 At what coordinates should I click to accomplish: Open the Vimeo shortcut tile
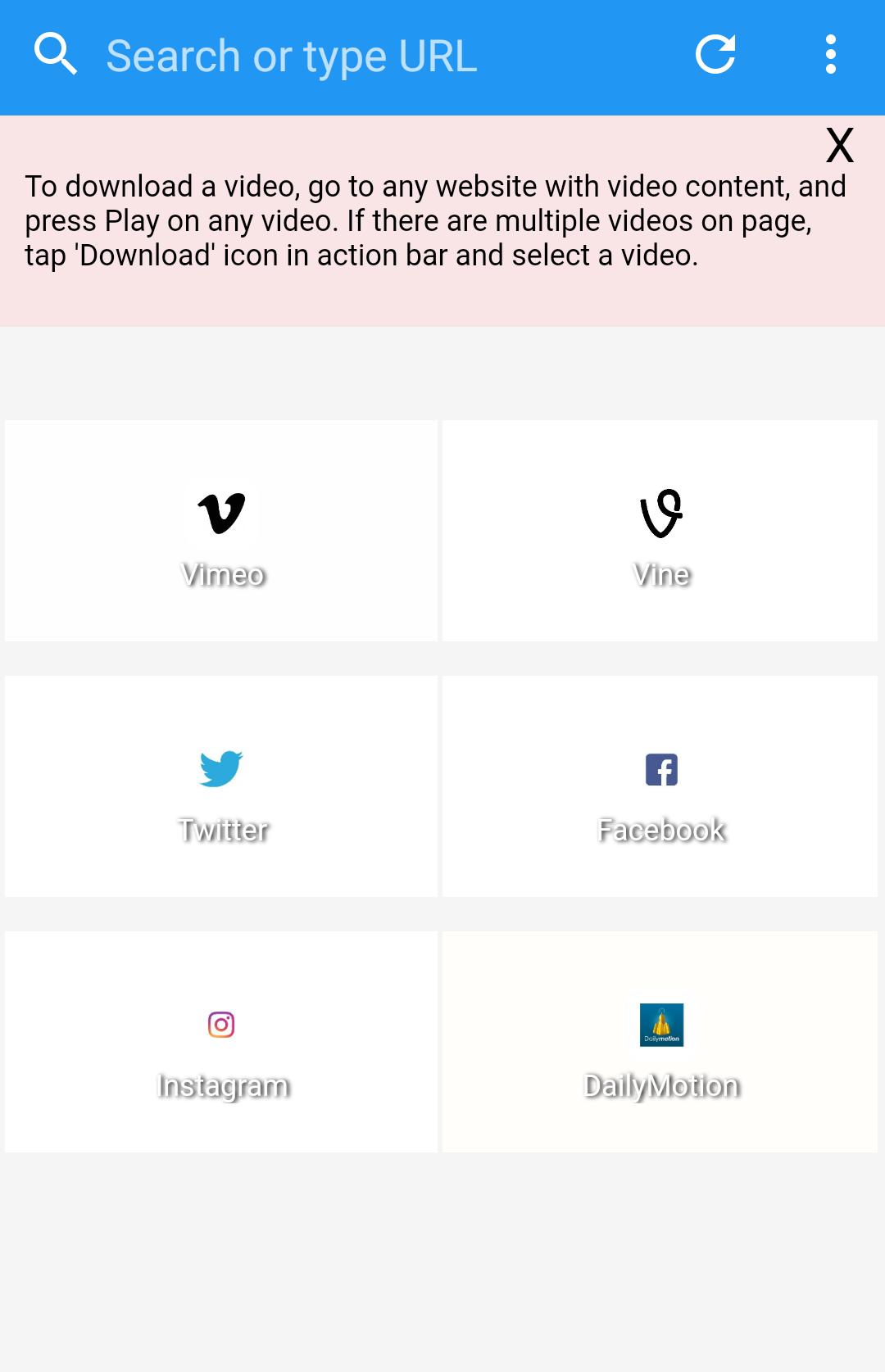click(221, 531)
